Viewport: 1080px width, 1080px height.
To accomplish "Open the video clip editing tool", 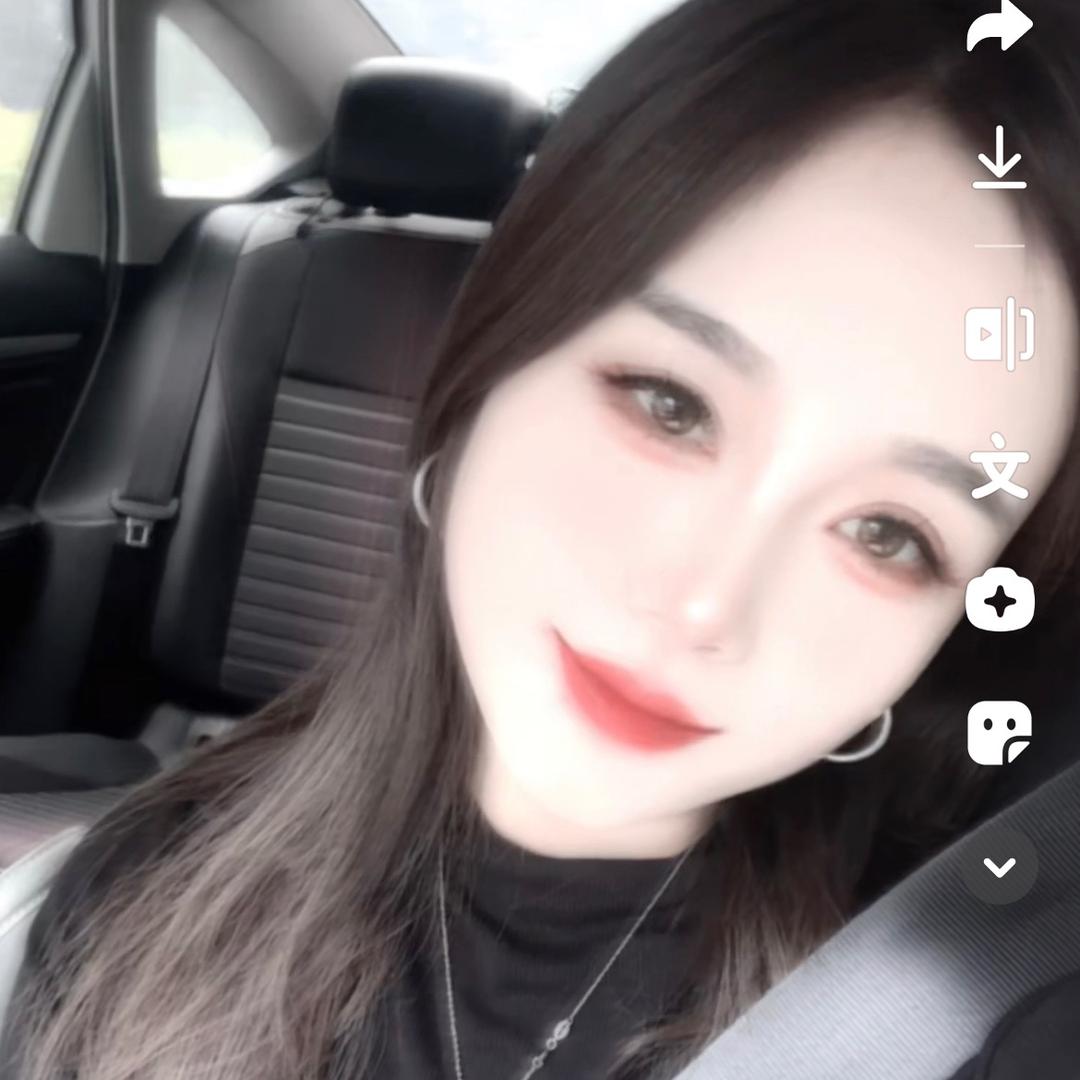I will tap(999, 334).
